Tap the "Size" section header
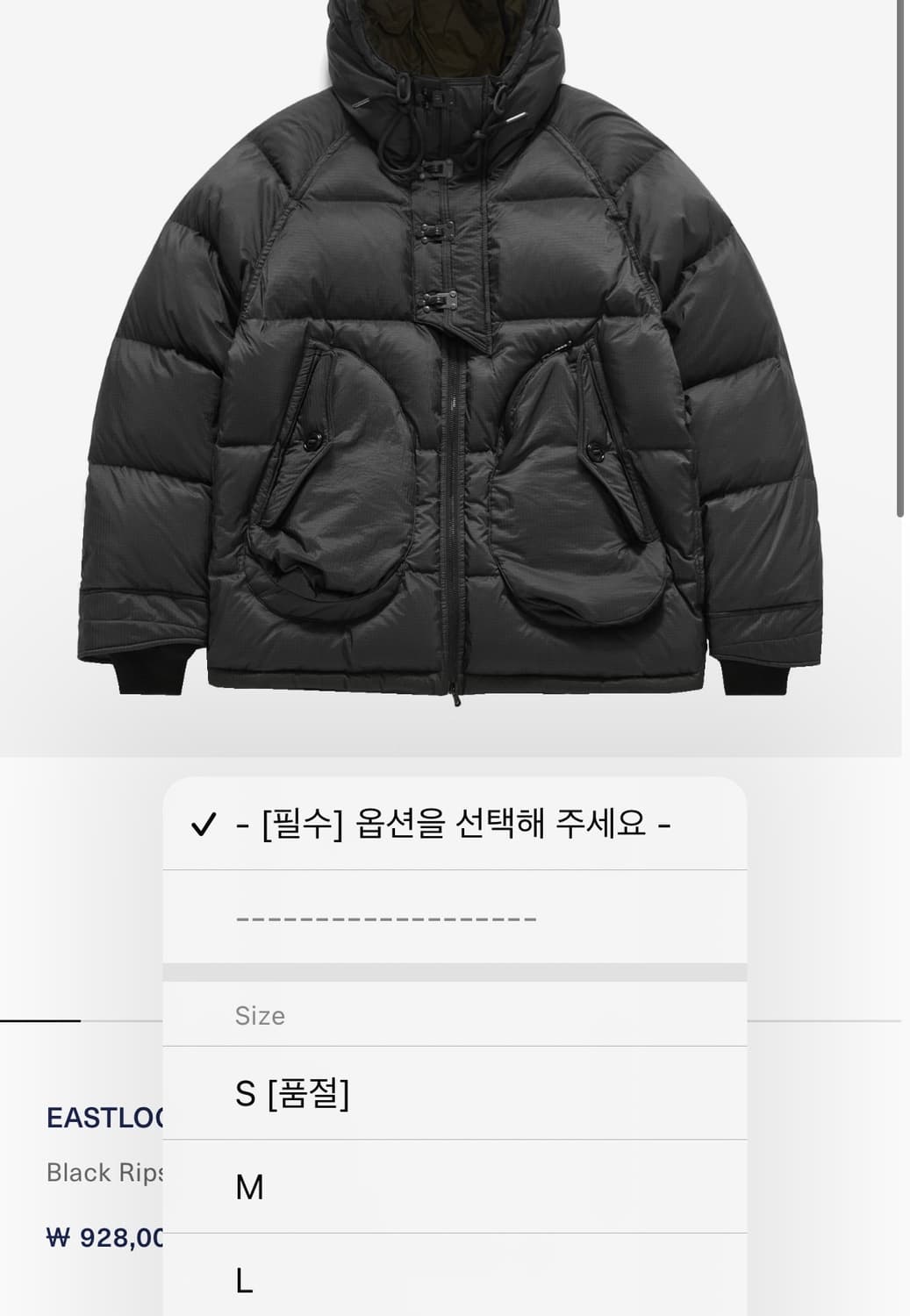 coord(259,1015)
